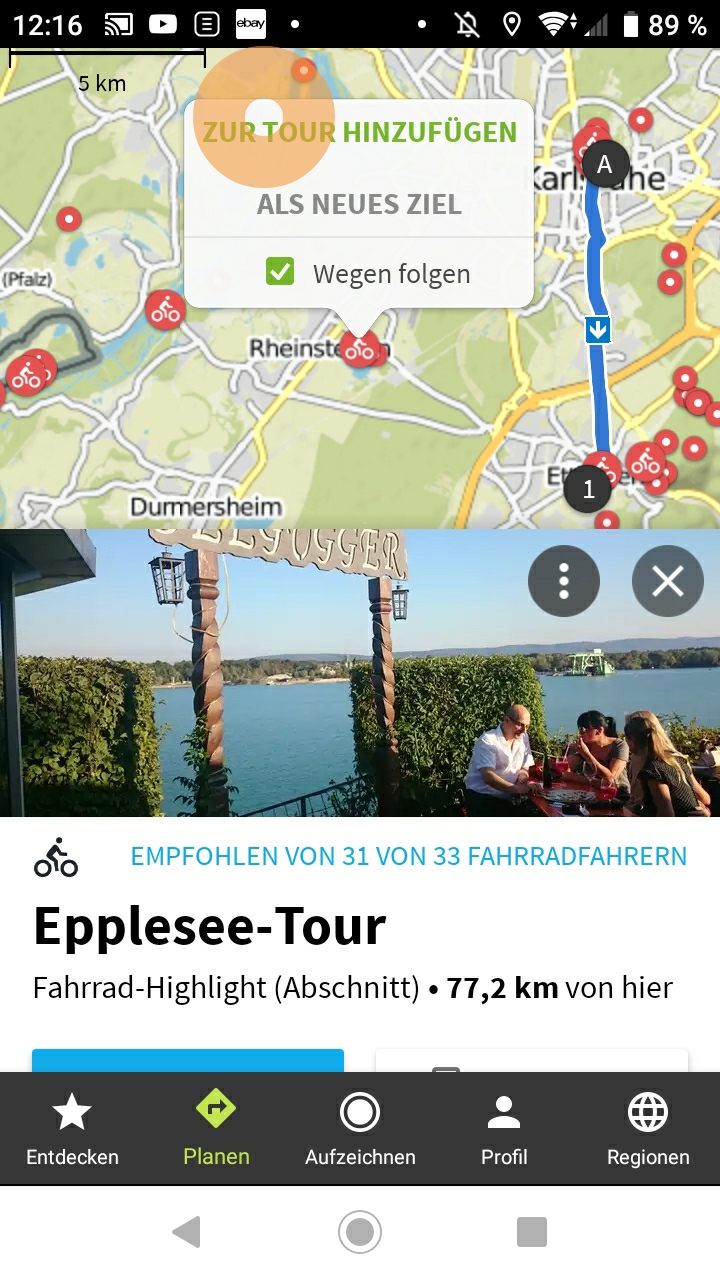Screen dimensions: 720x1280
Task: Open the Profil tab
Action: point(504,1130)
